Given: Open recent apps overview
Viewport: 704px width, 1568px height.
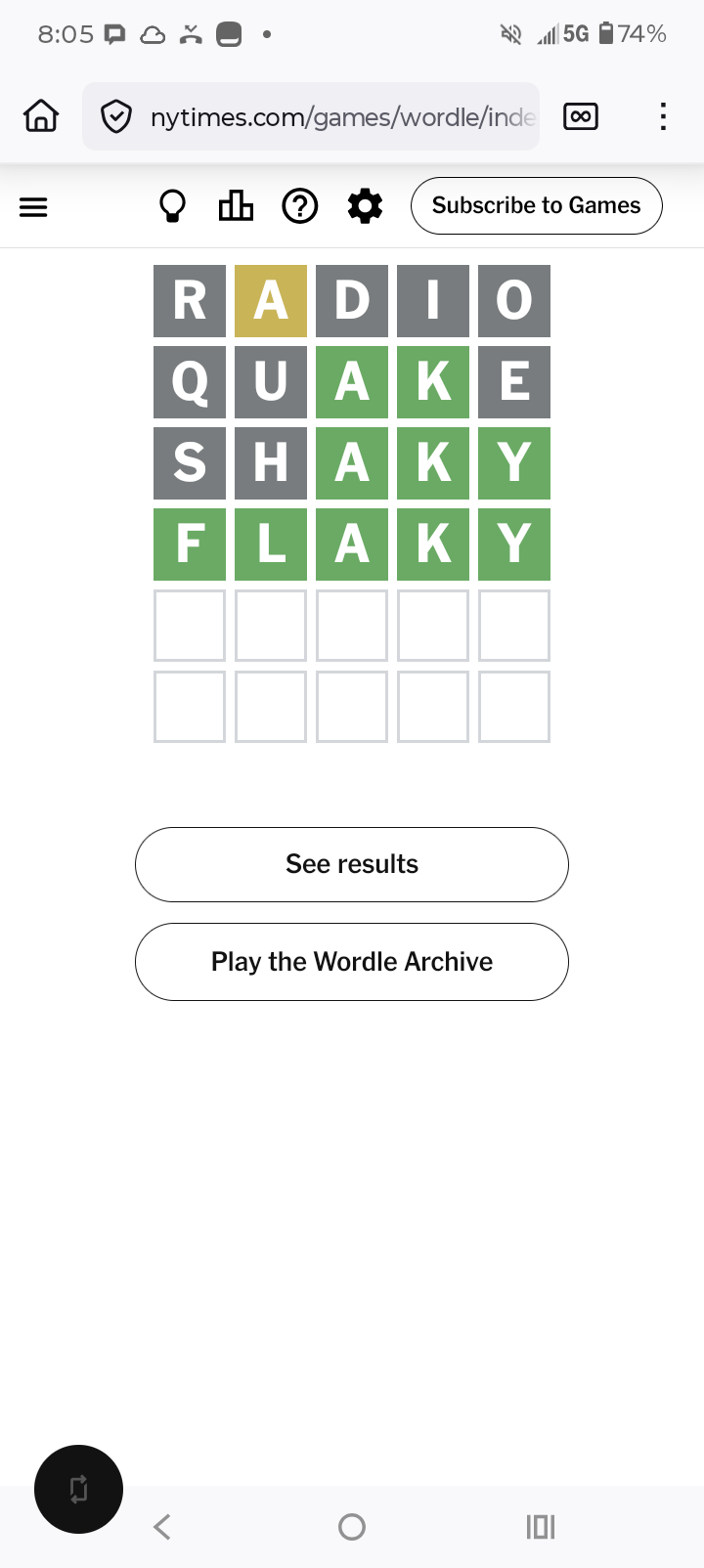Looking at the screenshot, I should [x=541, y=1527].
